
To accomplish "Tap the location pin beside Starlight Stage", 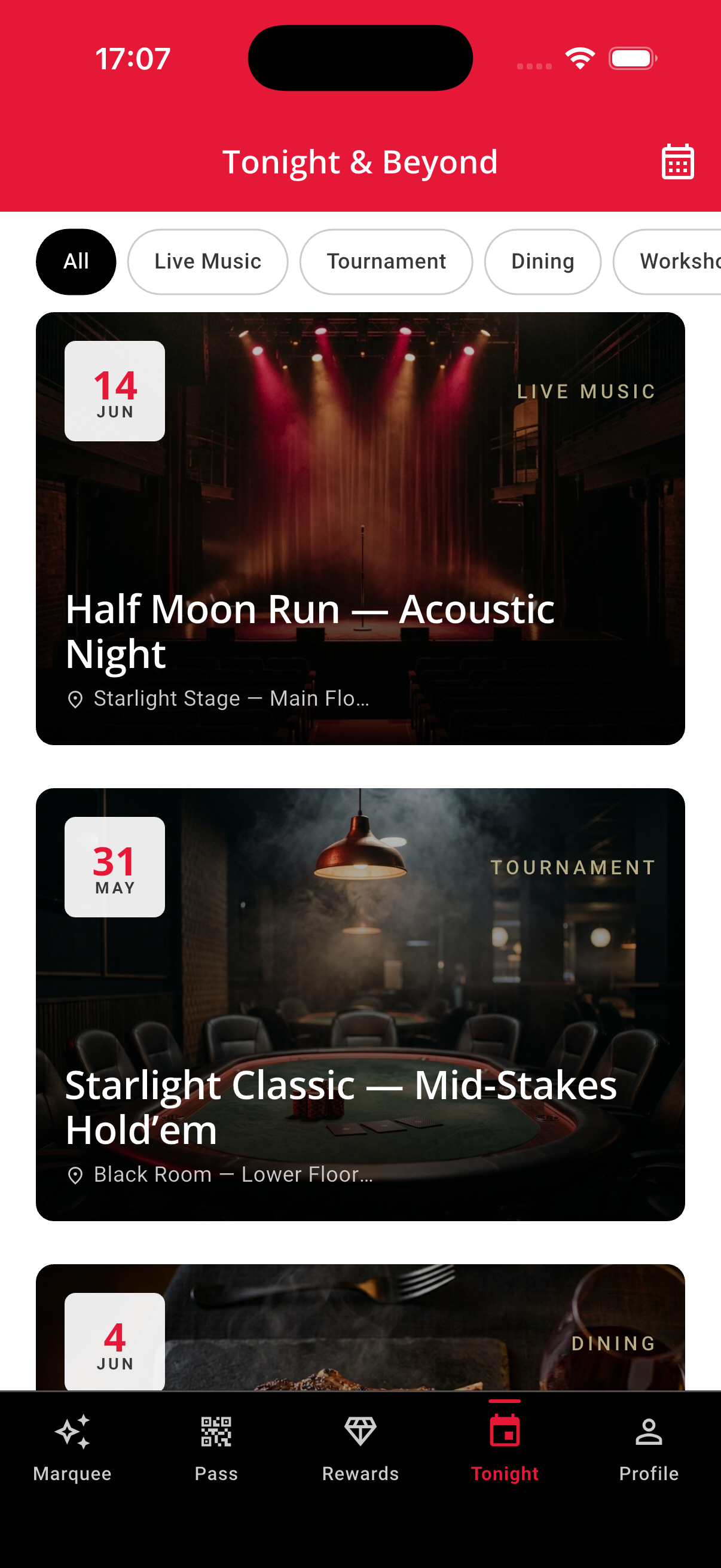I will pyautogui.click(x=77, y=698).
